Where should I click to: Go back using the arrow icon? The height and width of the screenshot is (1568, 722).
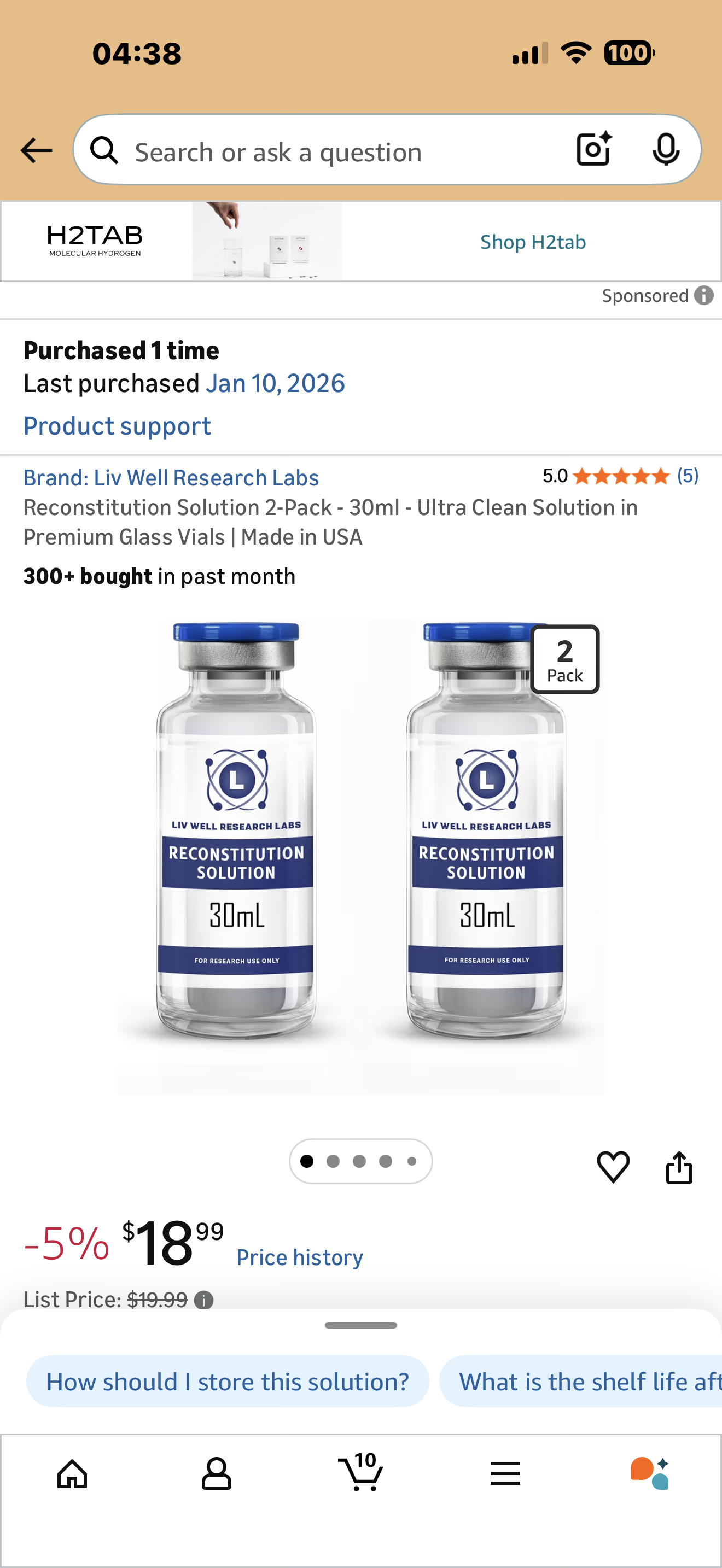click(x=37, y=150)
